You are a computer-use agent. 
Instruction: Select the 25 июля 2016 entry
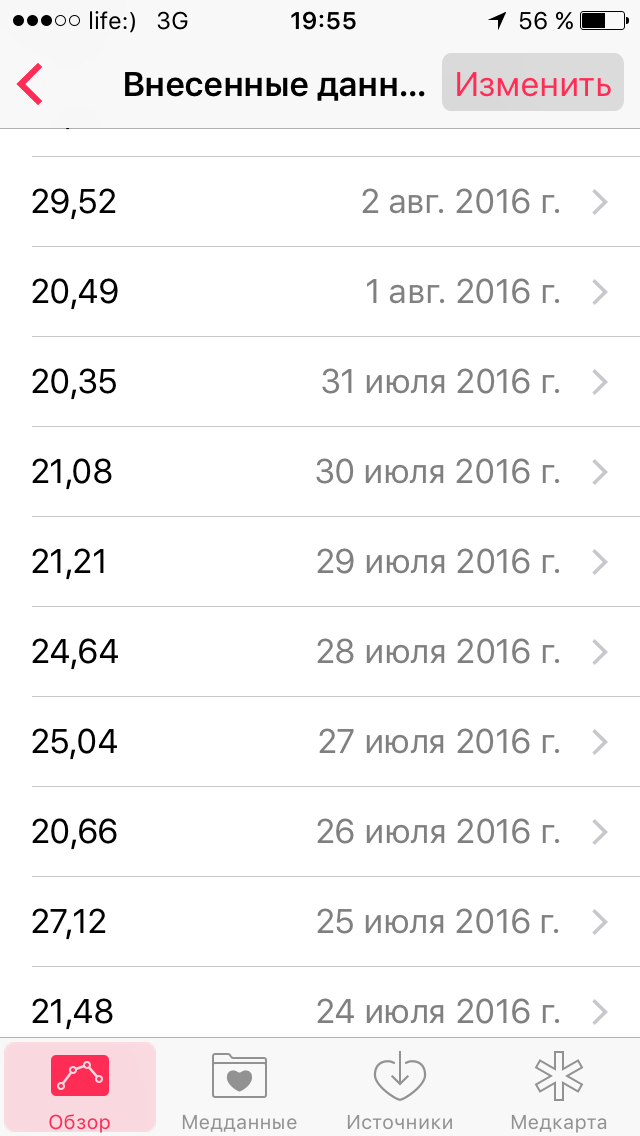tap(320, 922)
